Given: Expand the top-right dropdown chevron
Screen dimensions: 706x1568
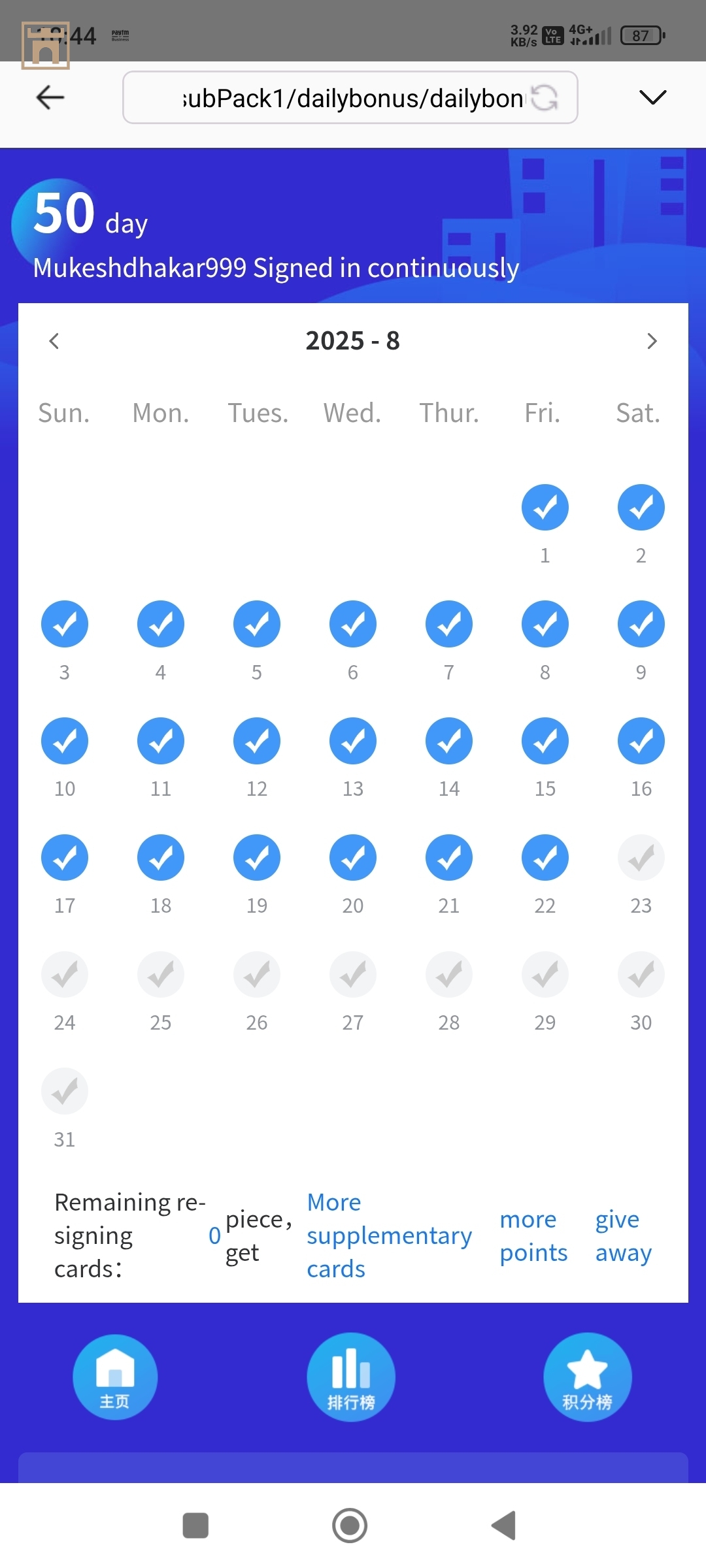Looking at the screenshot, I should pyautogui.click(x=652, y=98).
